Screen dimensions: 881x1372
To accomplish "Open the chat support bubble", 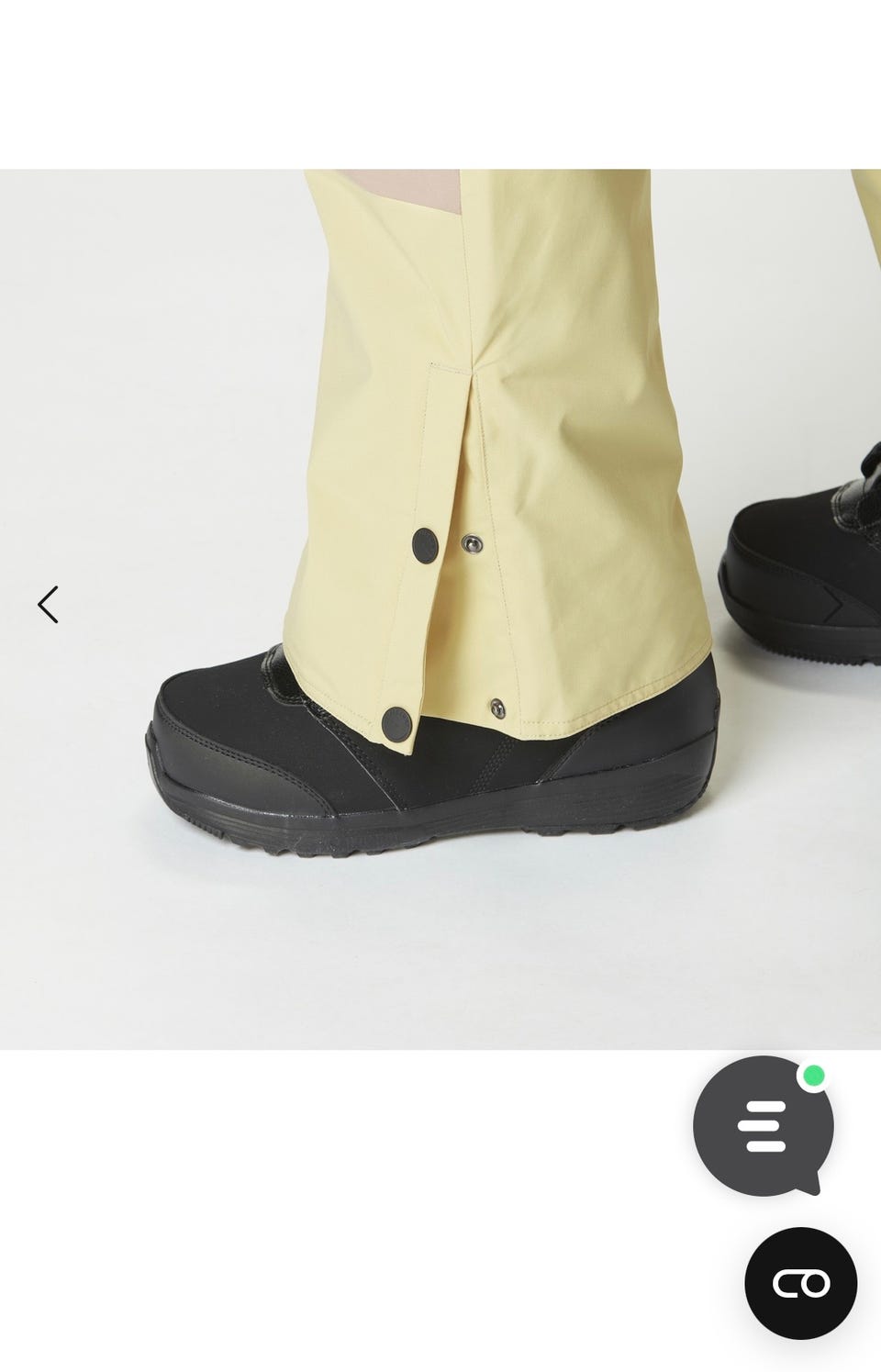I will coord(763,1126).
